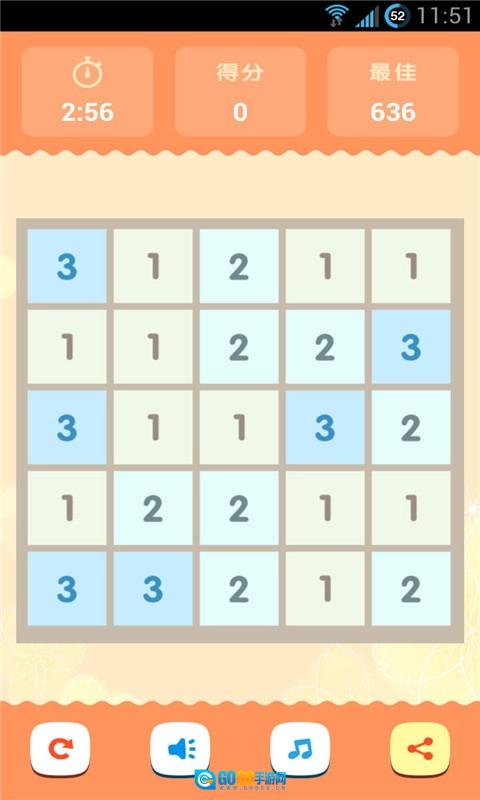Select the only 2 tile in the top row
The height and width of the screenshot is (800, 480).
239,266
